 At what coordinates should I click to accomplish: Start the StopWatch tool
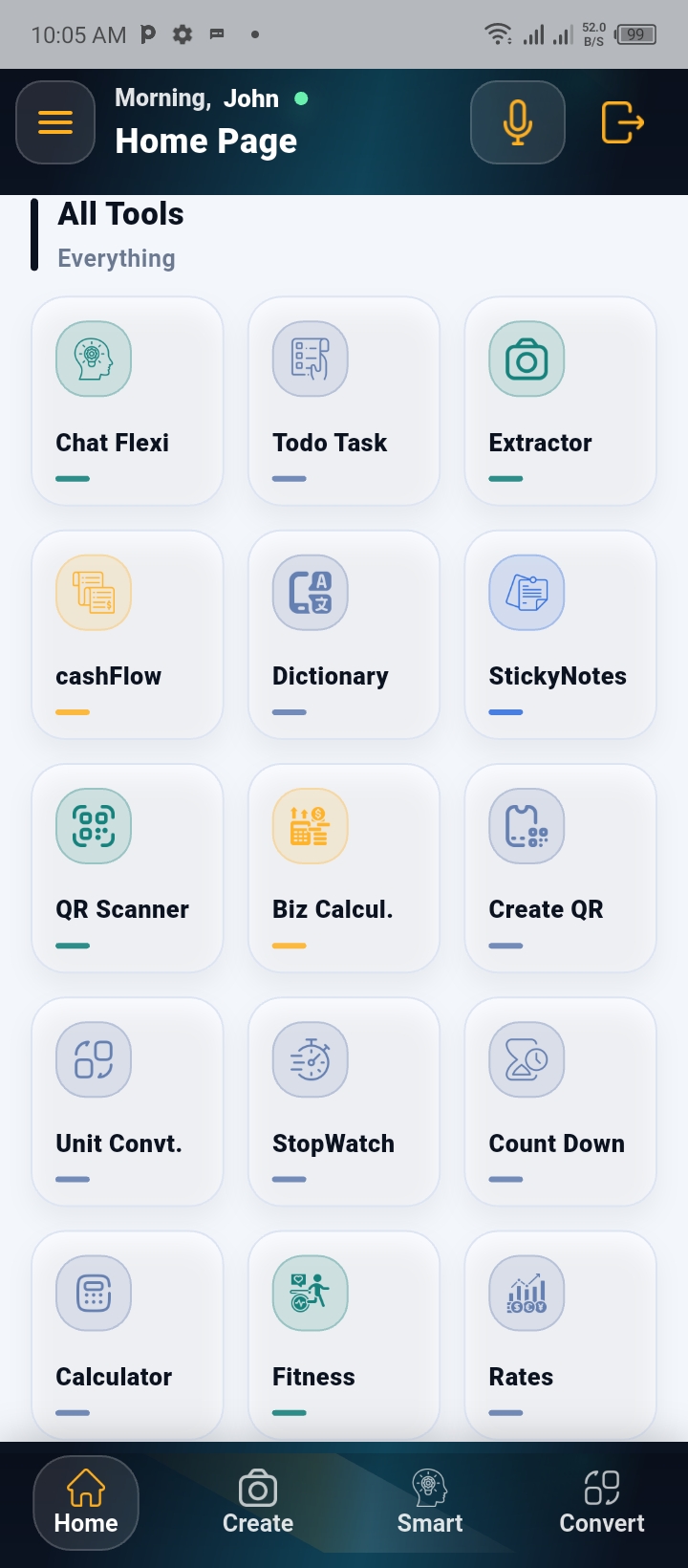(x=343, y=1100)
